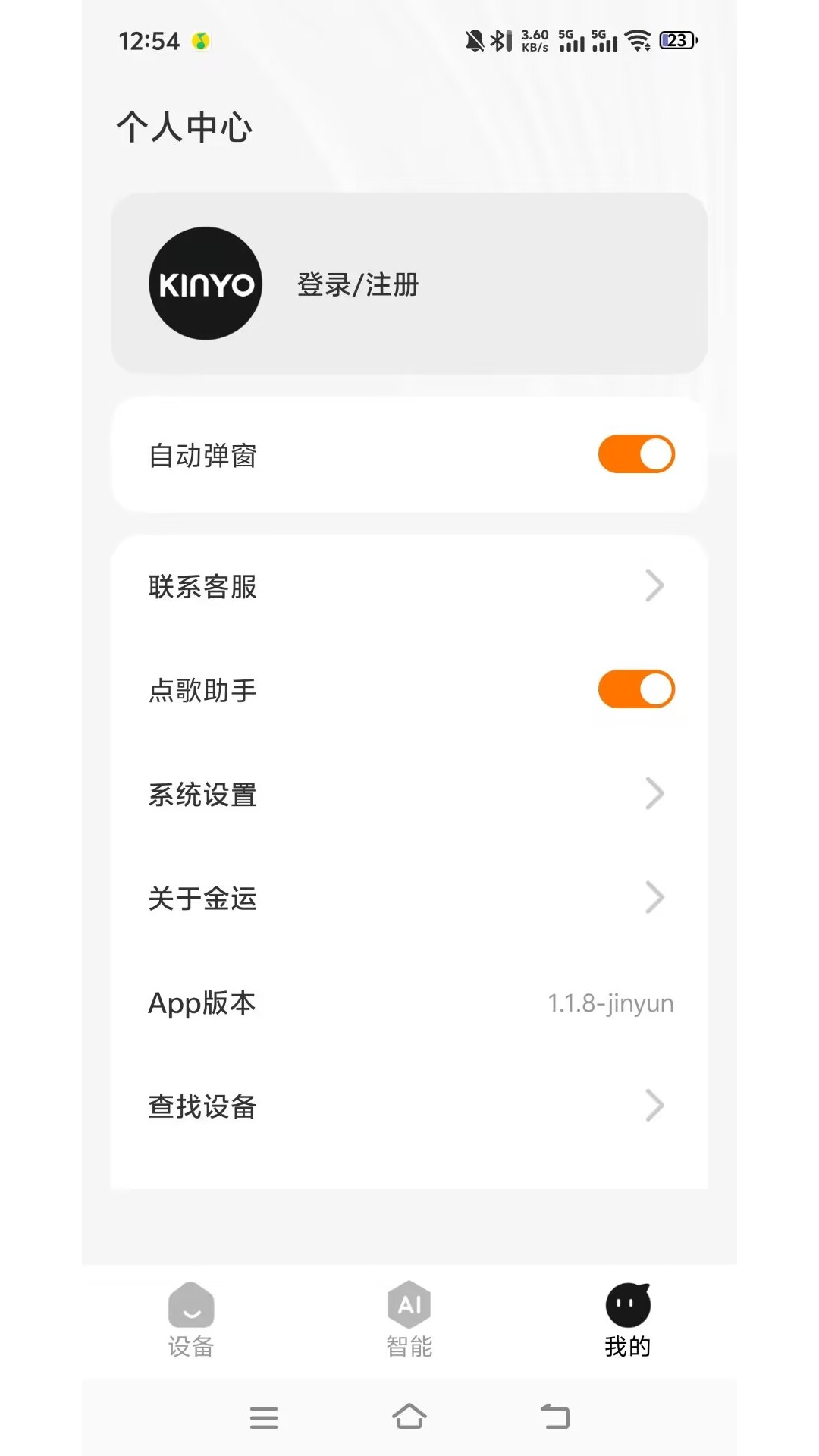Open 系统设置 via the arrow
Image resolution: width=819 pixels, height=1456 pixels.
654,794
